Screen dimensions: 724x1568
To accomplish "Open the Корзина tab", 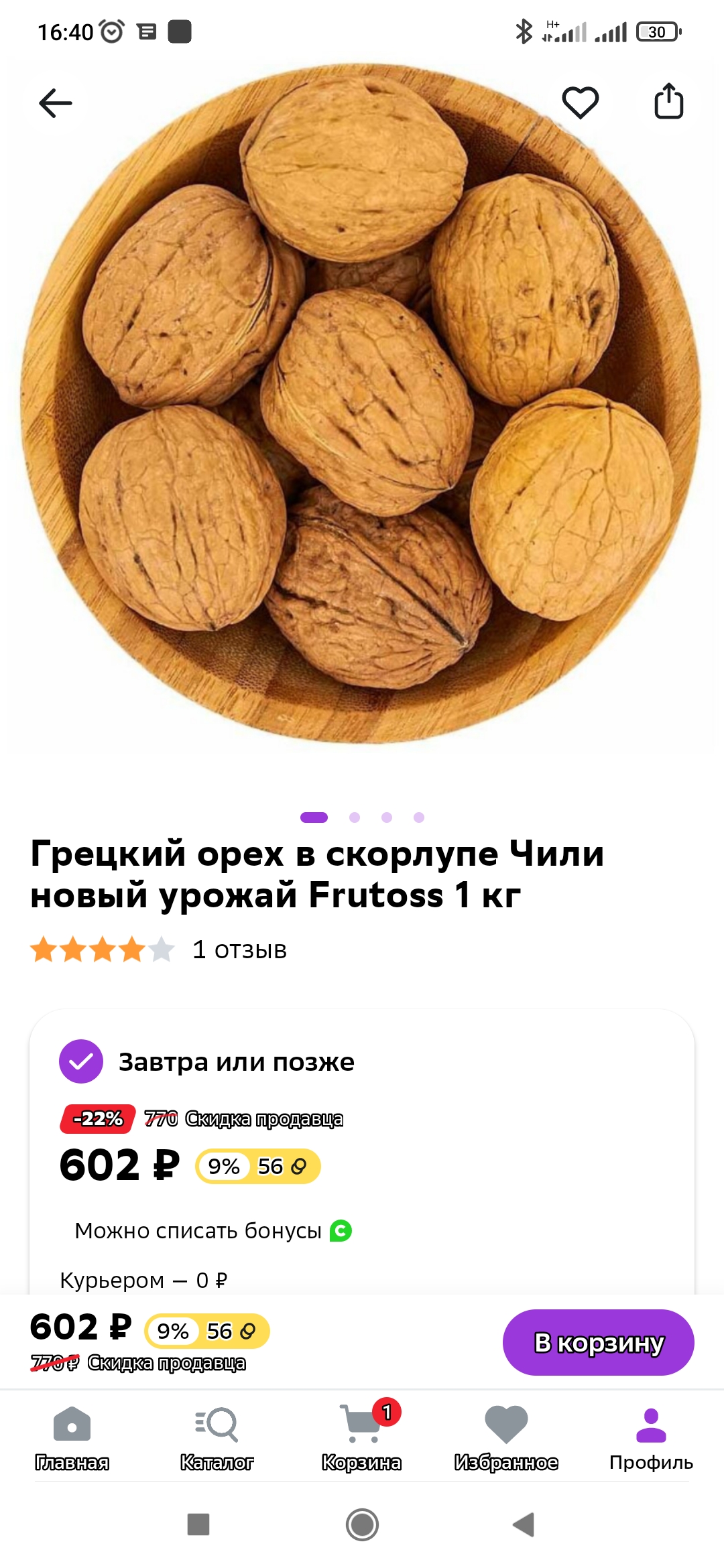I will point(362,1437).
